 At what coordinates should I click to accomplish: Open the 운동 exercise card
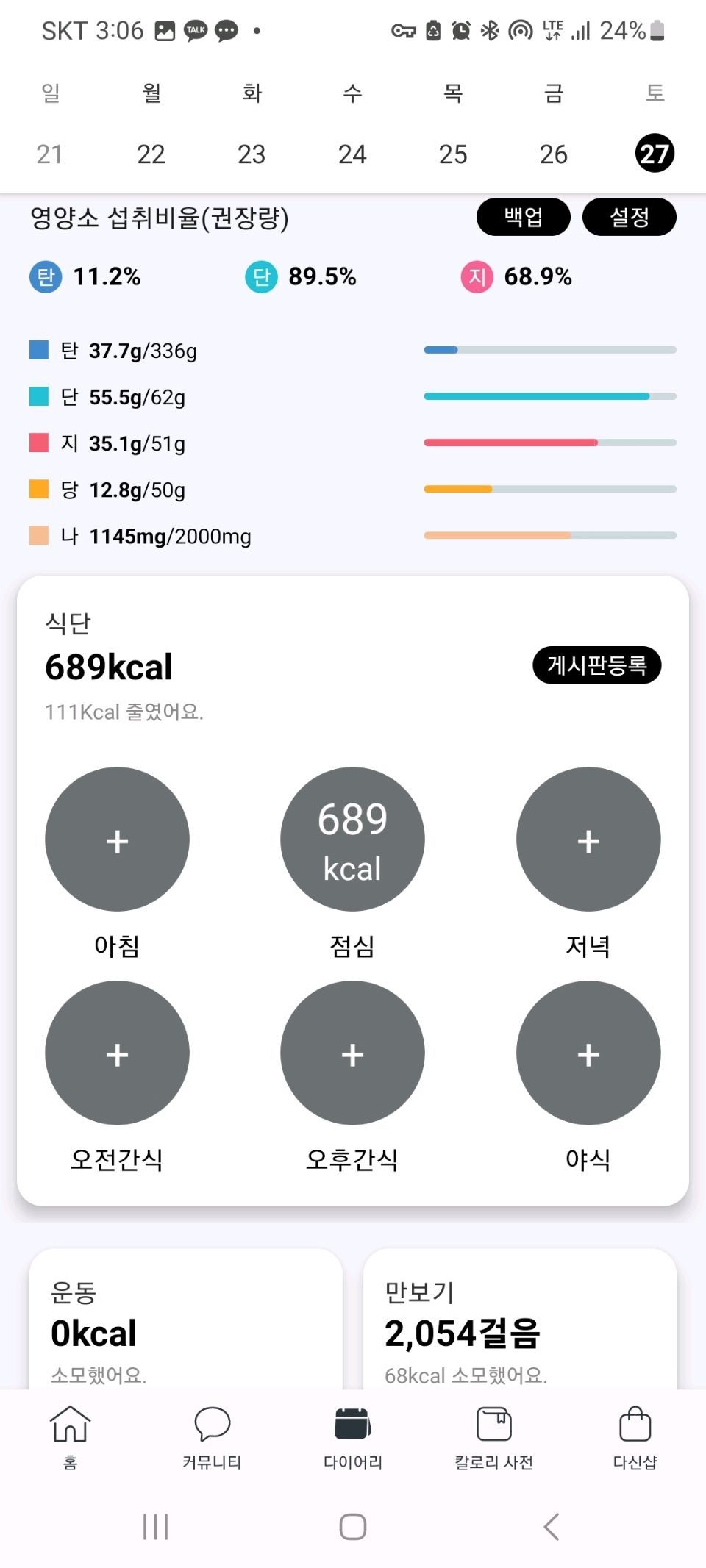(185, 1323)
